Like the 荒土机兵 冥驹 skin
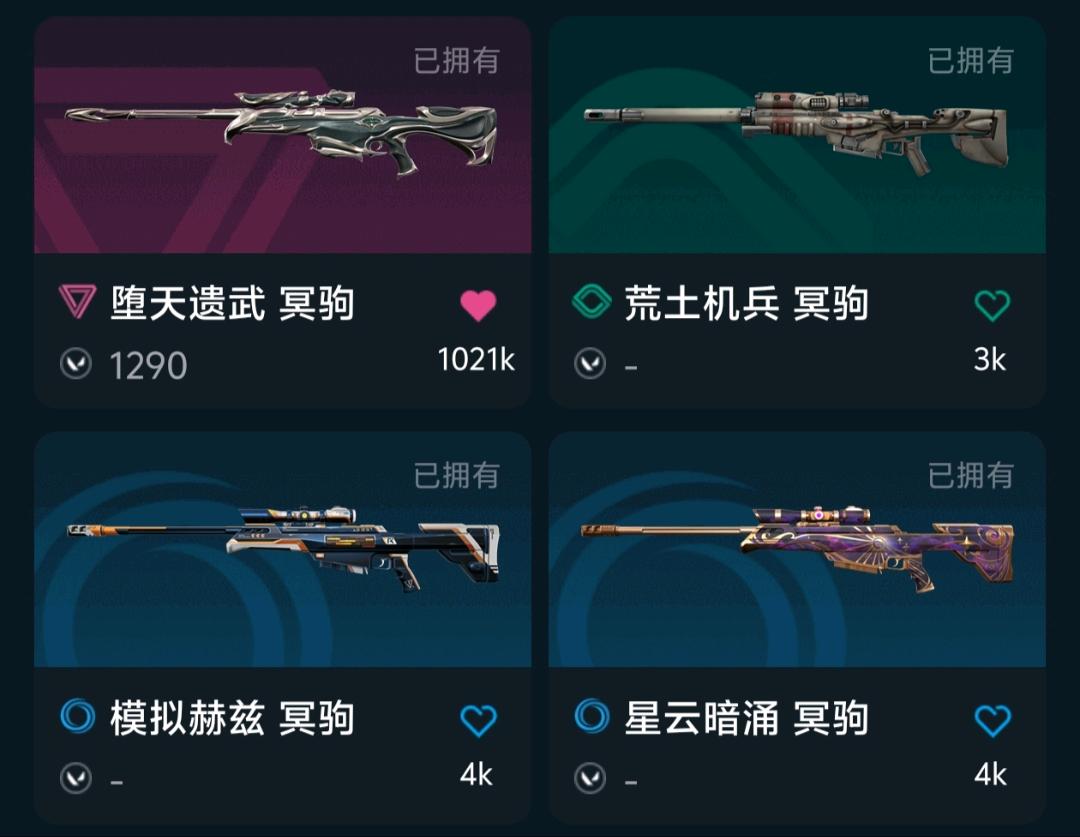The image size is (1080, 837). coord(993,305)
